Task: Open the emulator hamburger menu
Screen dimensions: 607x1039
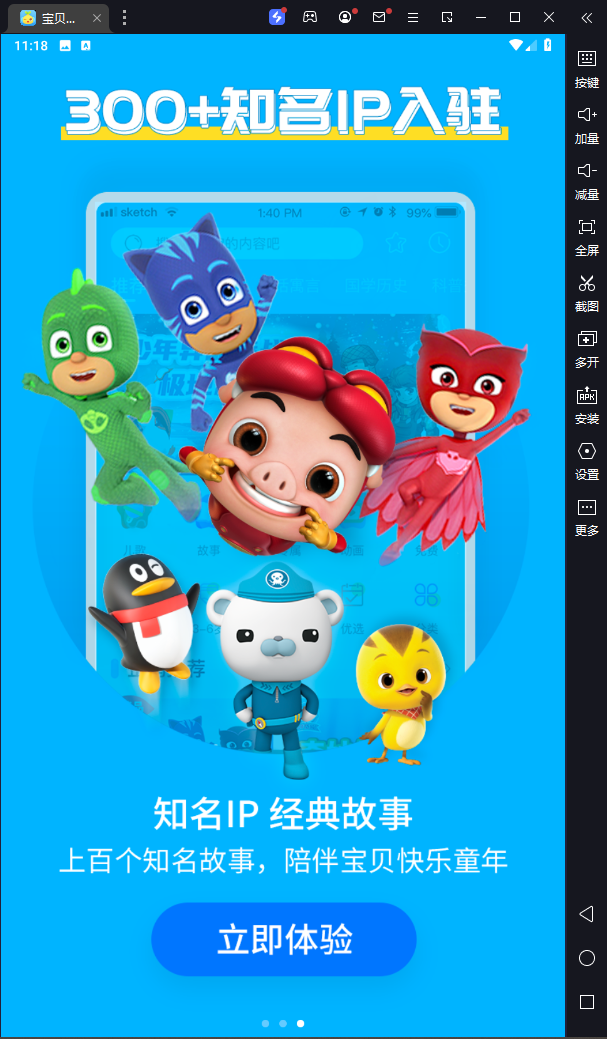Action: tap(412, 17)
